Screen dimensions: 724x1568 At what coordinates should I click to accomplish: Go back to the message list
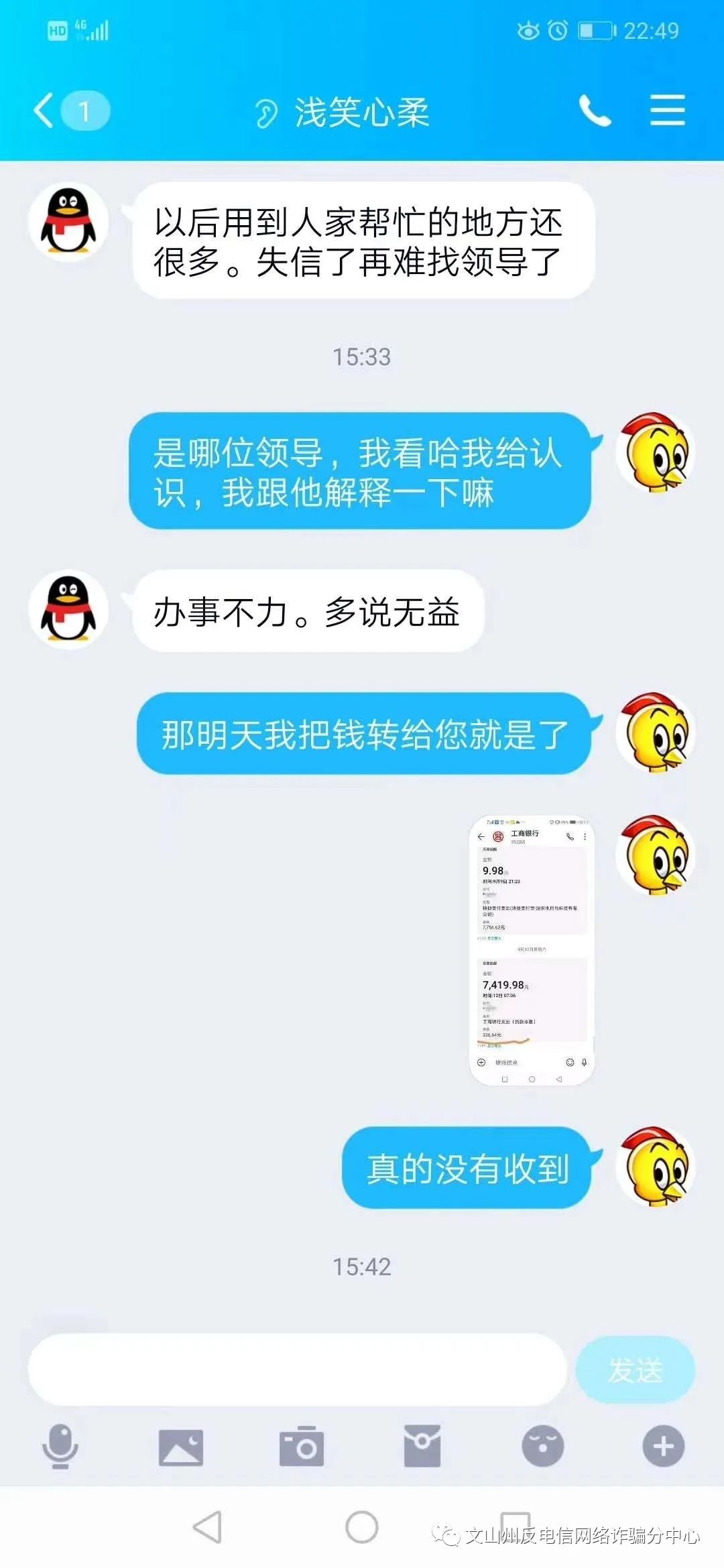[44, 111]
